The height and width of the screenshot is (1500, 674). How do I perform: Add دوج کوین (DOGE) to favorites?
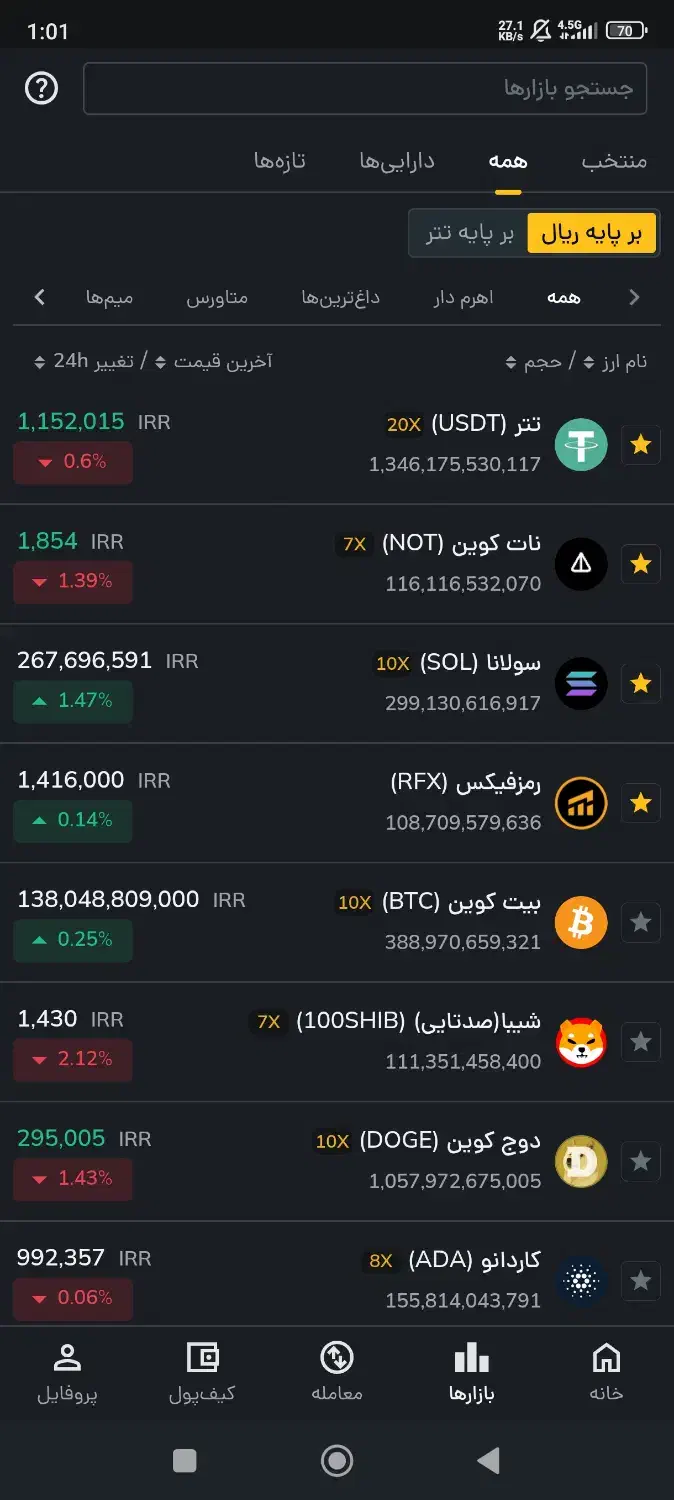[641, 1161]
